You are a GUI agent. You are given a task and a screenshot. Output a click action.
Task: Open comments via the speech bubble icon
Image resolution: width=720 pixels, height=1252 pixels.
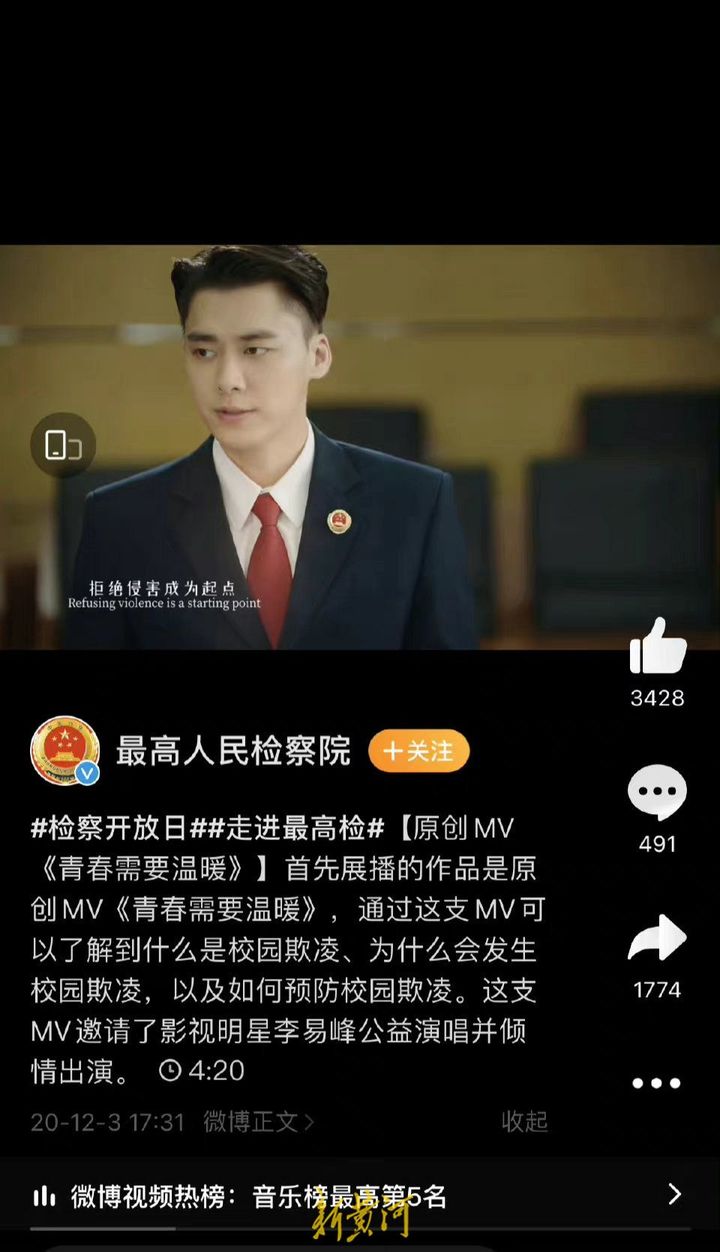[x=656, y=789]
